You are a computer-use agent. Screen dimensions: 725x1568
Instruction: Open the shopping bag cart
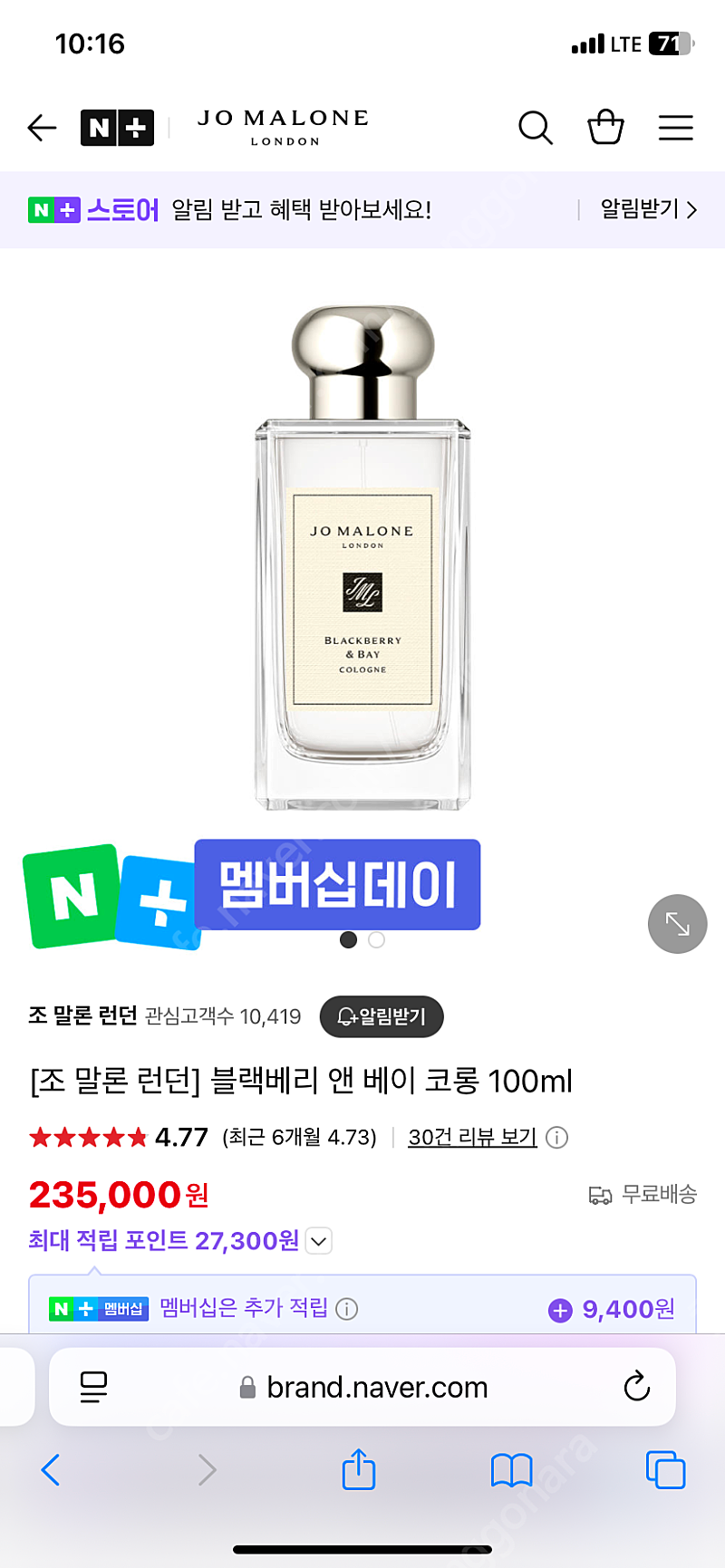605,127
